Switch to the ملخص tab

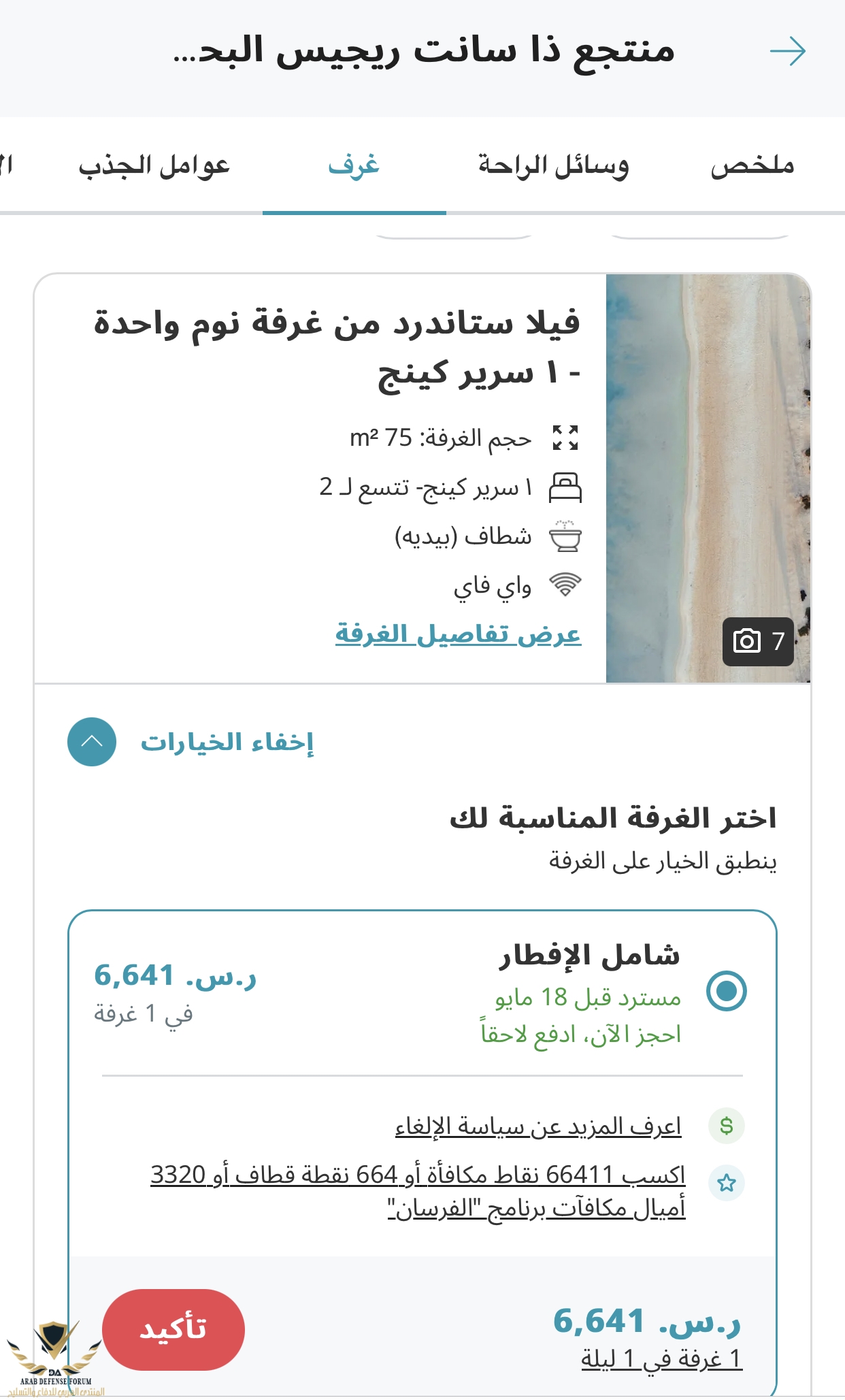coord(752,166)
